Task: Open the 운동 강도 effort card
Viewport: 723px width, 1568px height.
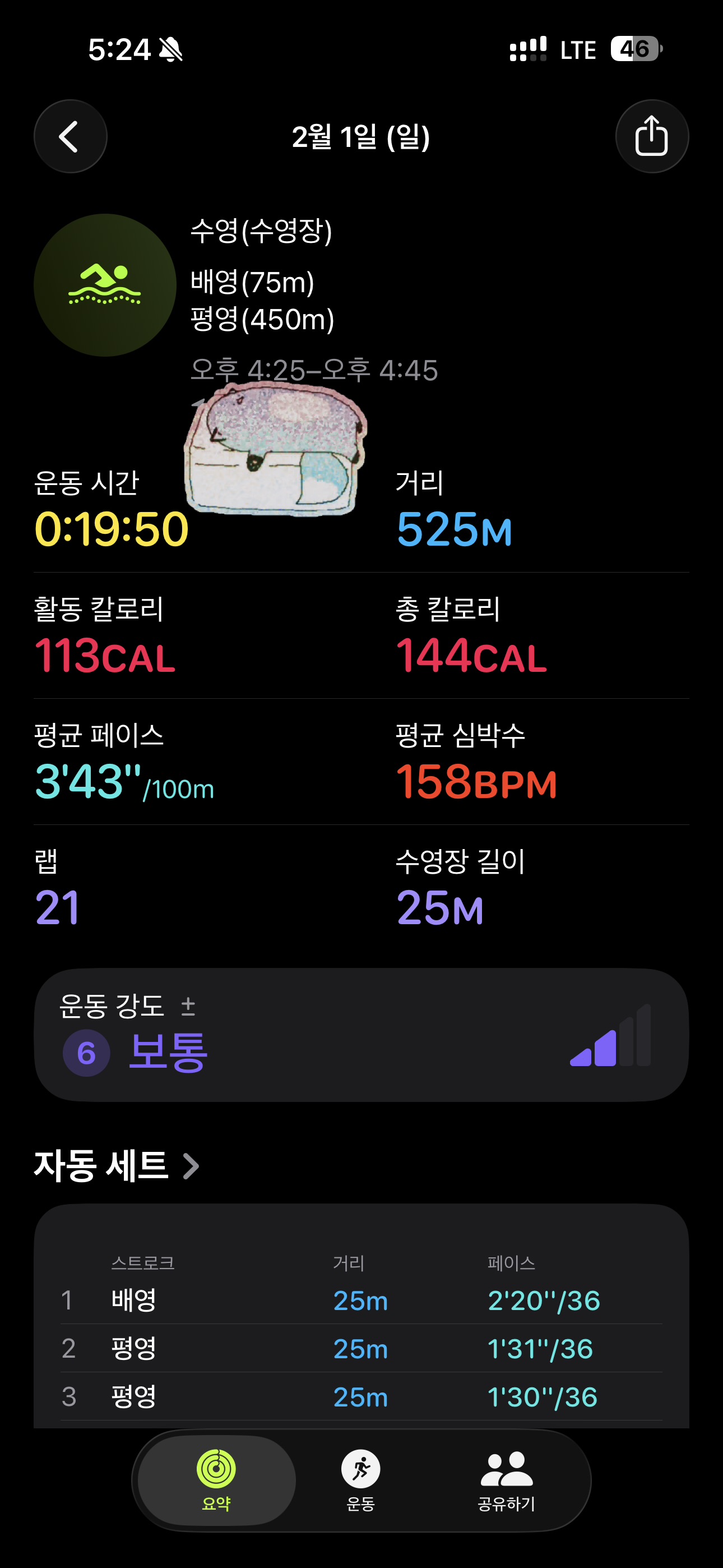Action: point(361,1035)
